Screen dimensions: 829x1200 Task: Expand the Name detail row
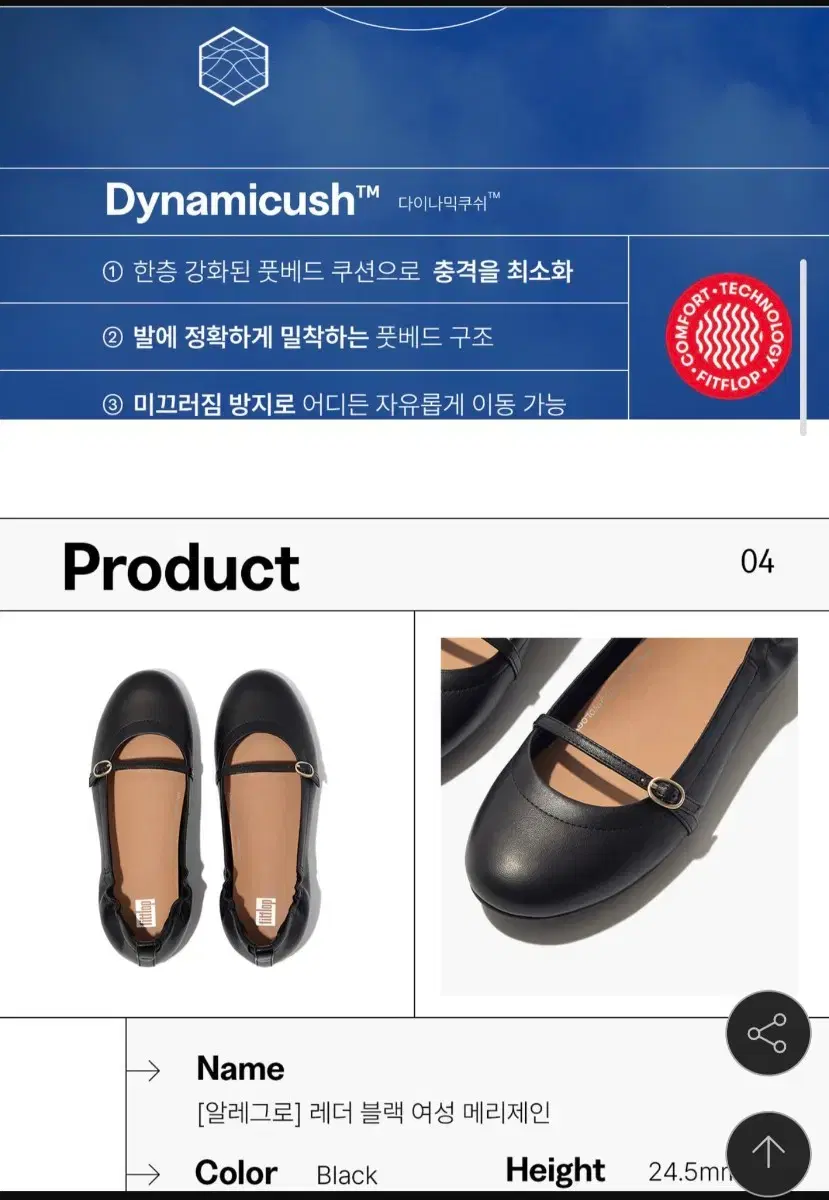pyautogui.click(x=238, y=1068)
